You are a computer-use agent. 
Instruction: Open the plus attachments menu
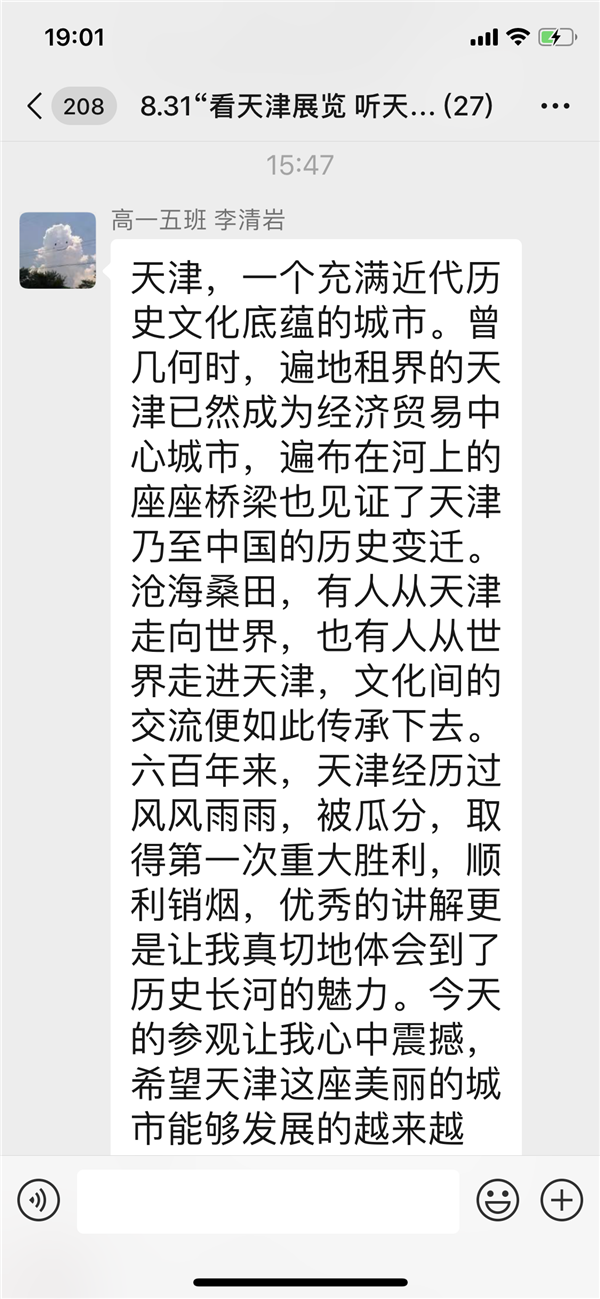(x=561, y=1199)
